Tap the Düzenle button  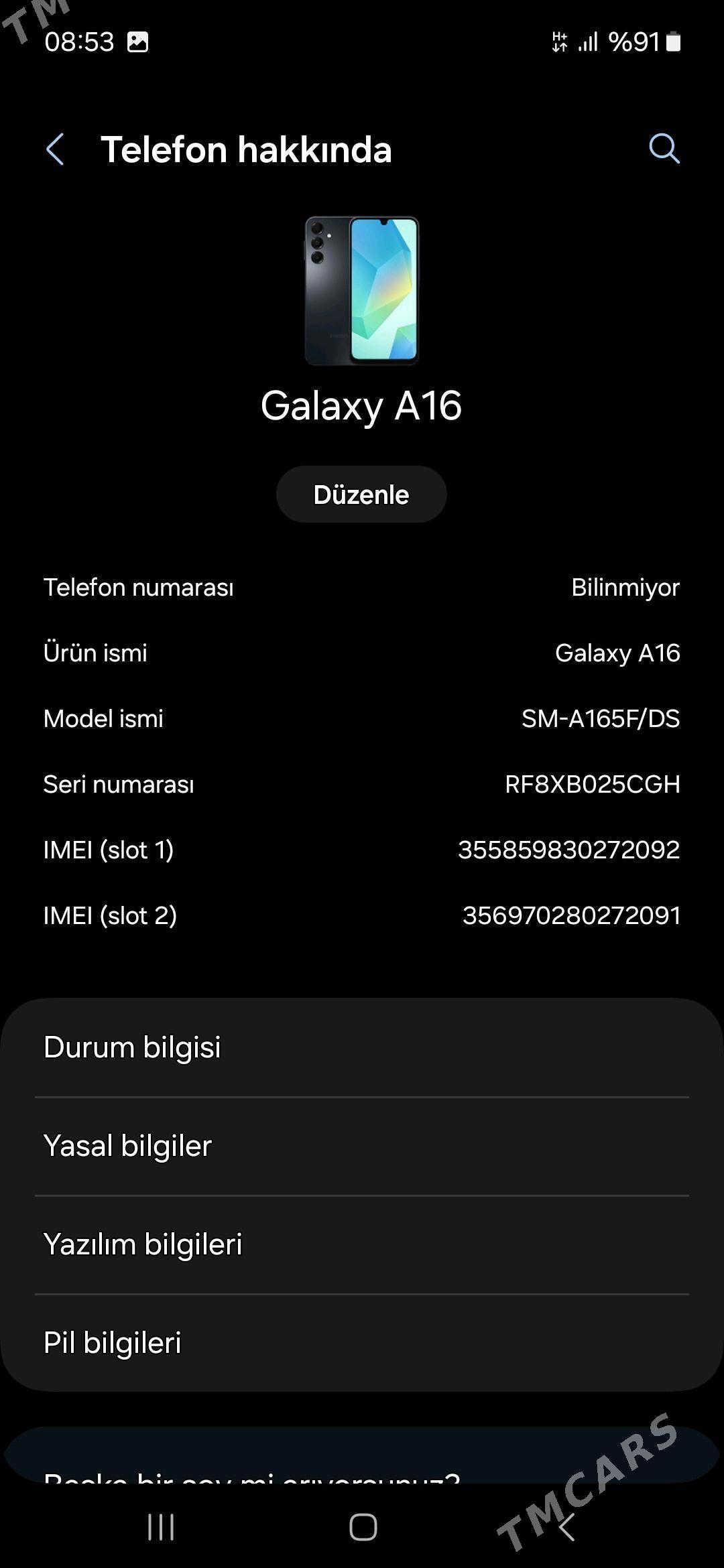[x=361, y=495]
